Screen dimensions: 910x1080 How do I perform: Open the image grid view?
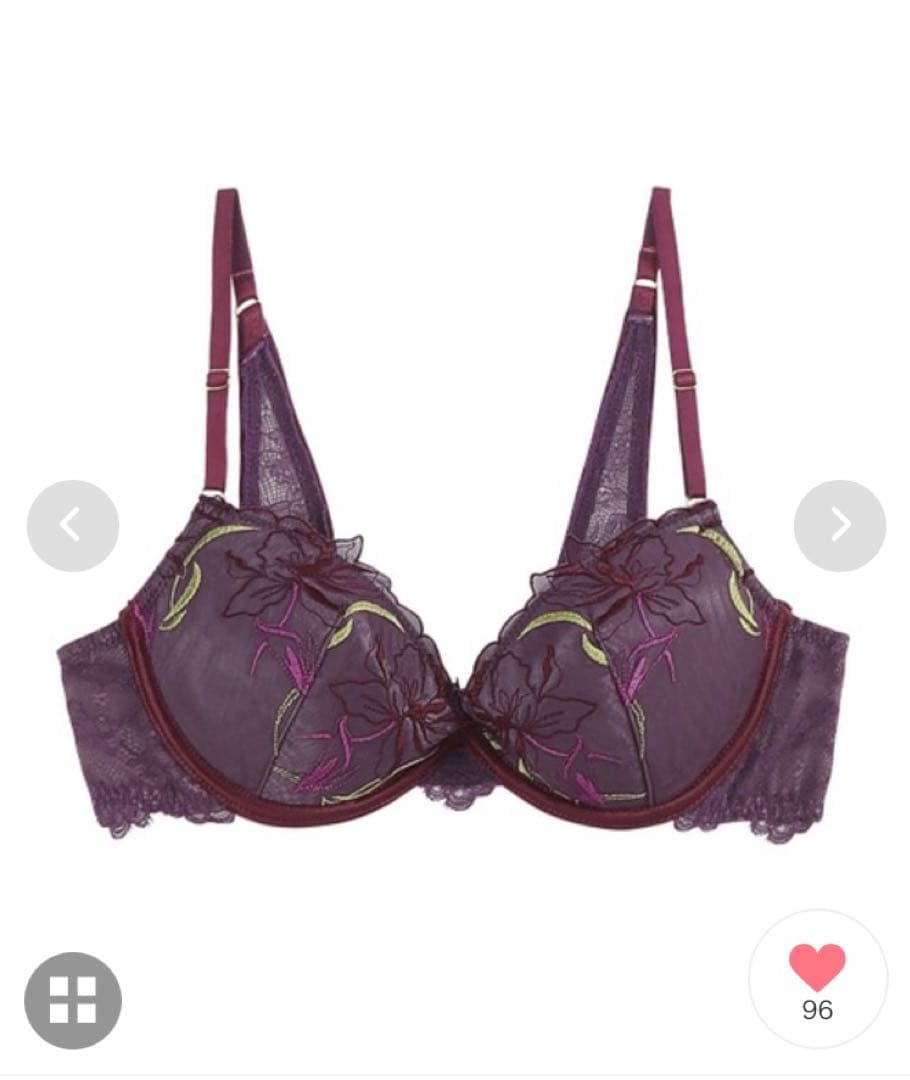click(x=73, y=999)
